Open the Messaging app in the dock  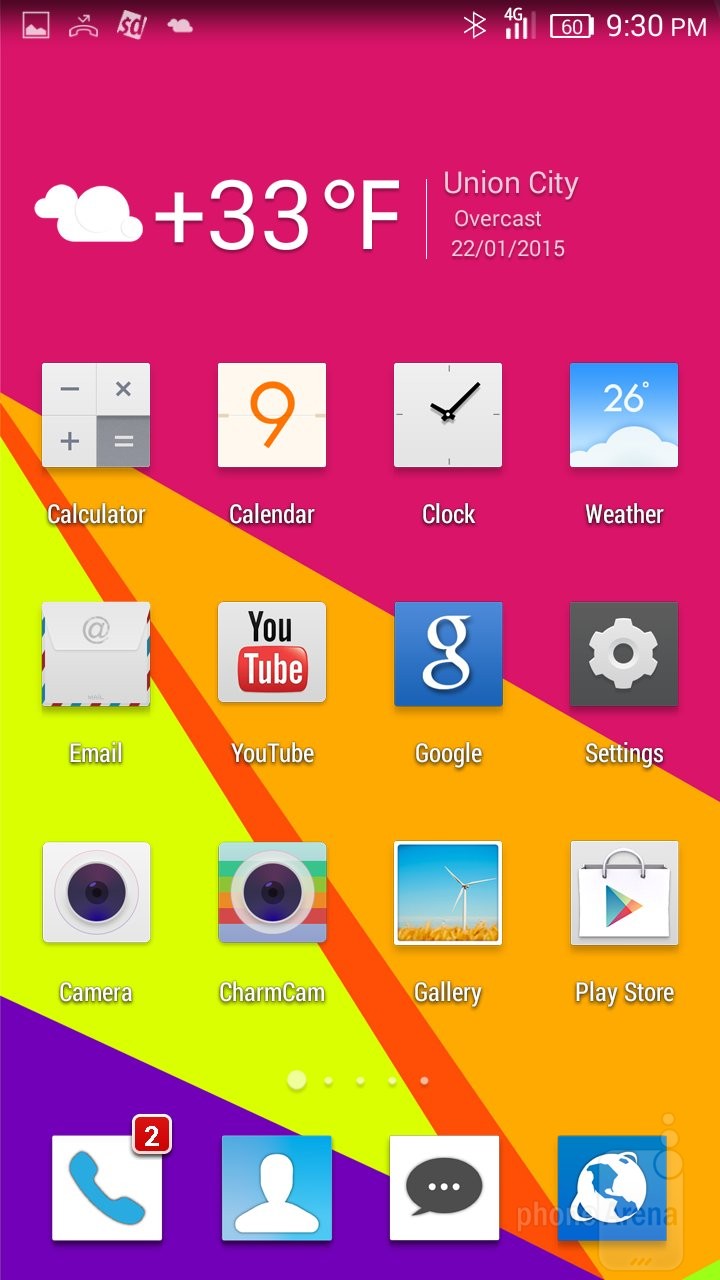[x=444, y=1188]
